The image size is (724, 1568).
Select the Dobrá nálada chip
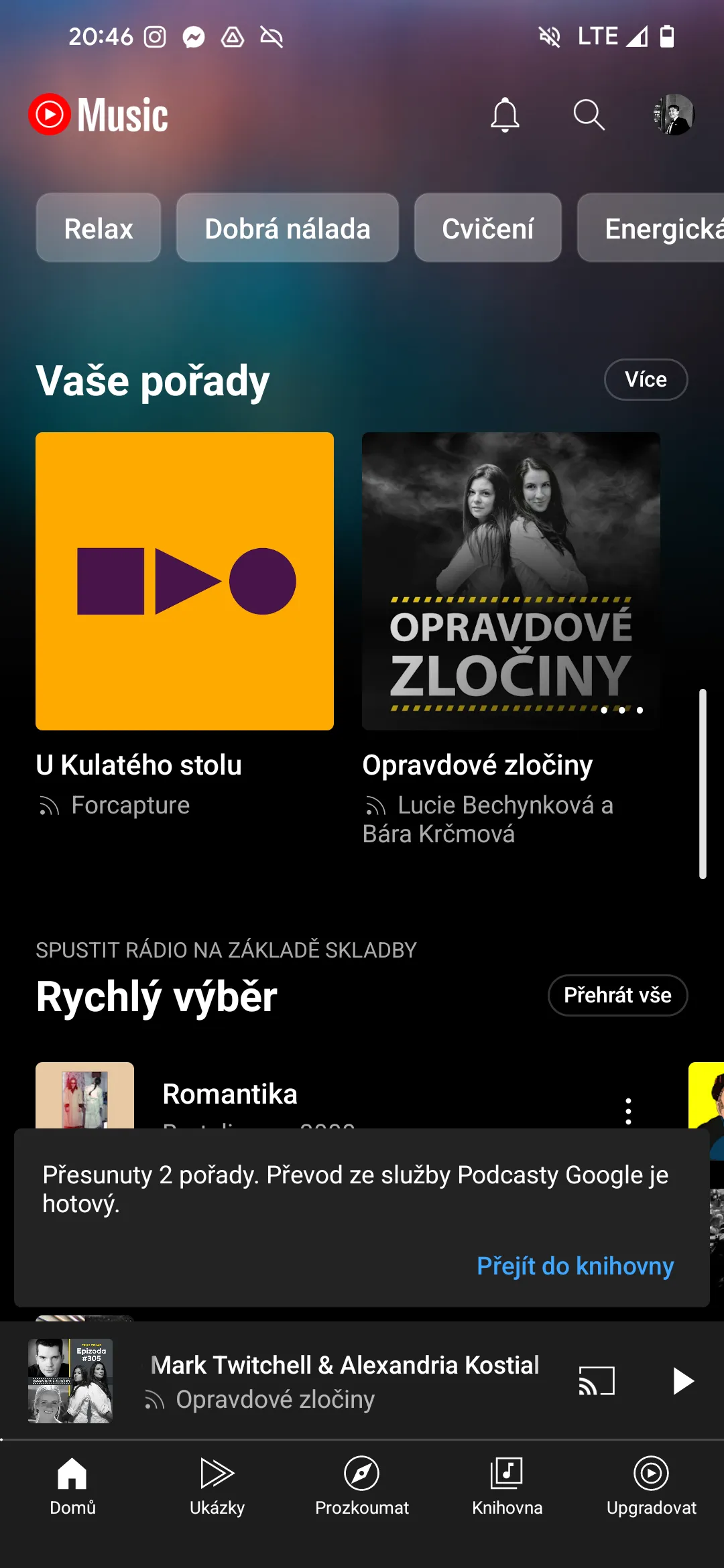point(288,228)
